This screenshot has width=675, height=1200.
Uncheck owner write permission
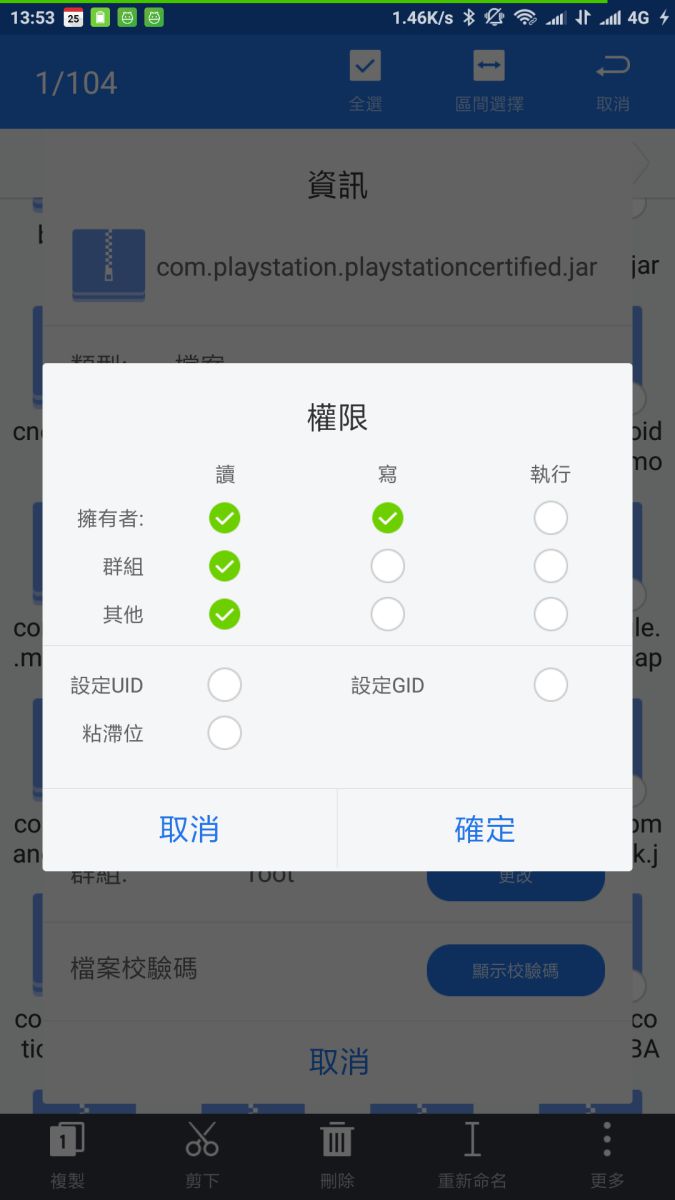[x=388, y=518]
